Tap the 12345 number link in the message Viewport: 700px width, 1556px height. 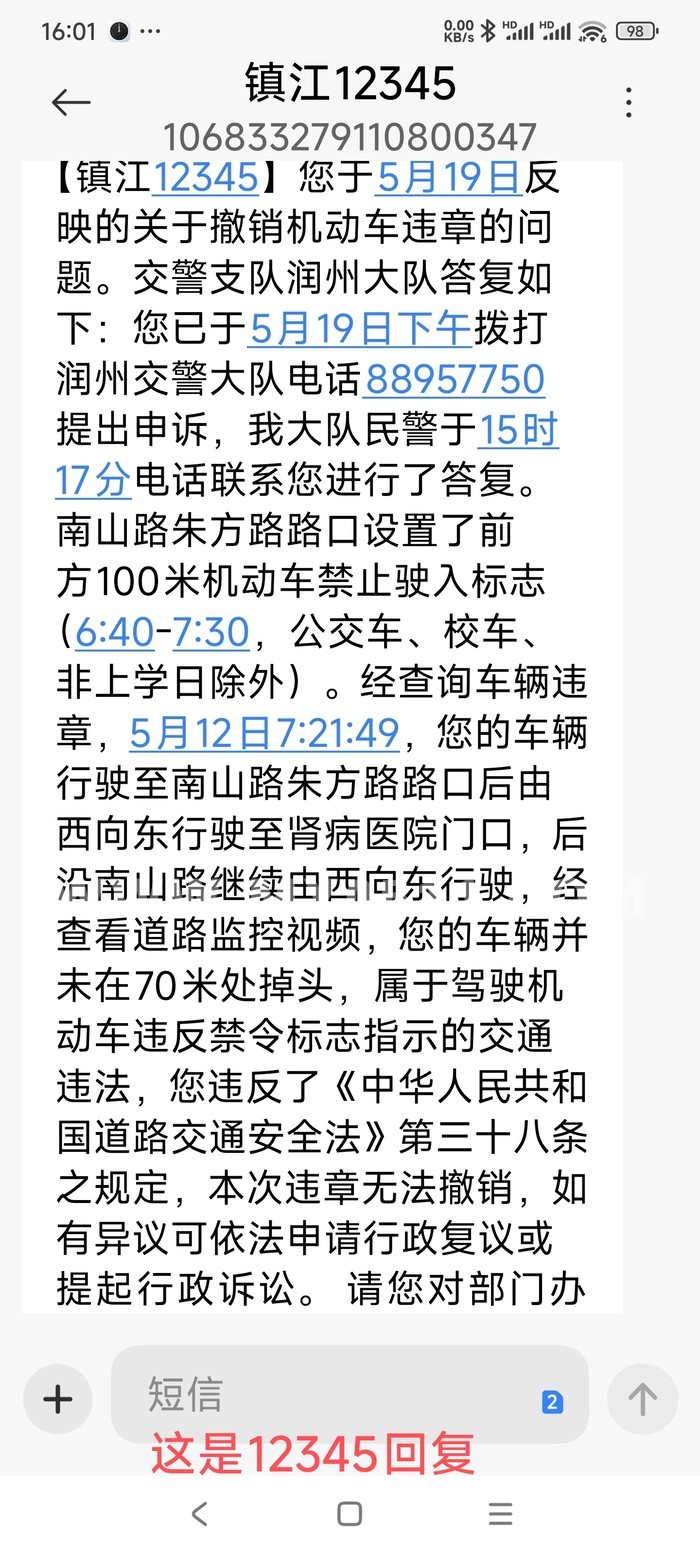tap(206, 178)
